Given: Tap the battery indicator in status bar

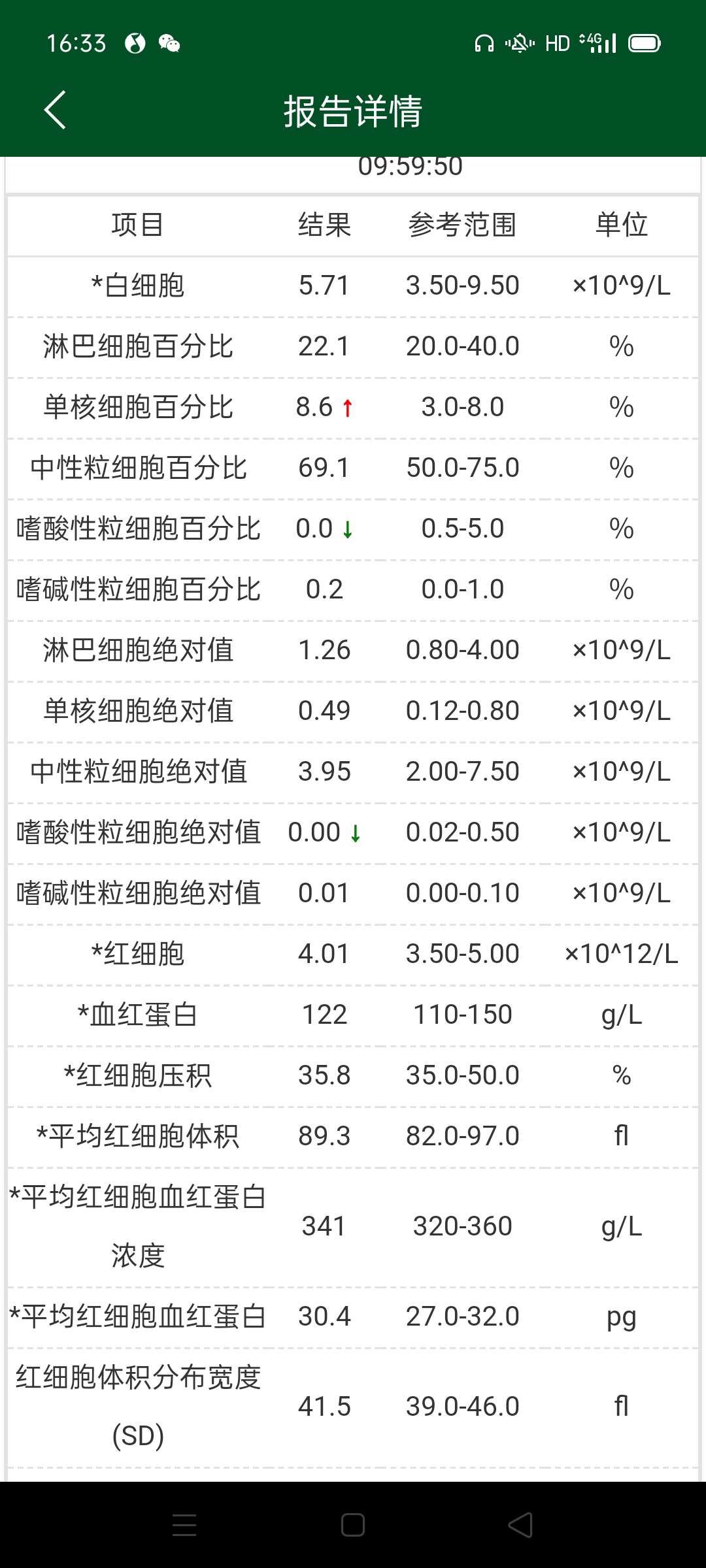Looking at the screenshot, I should click(x=643, y=43).
